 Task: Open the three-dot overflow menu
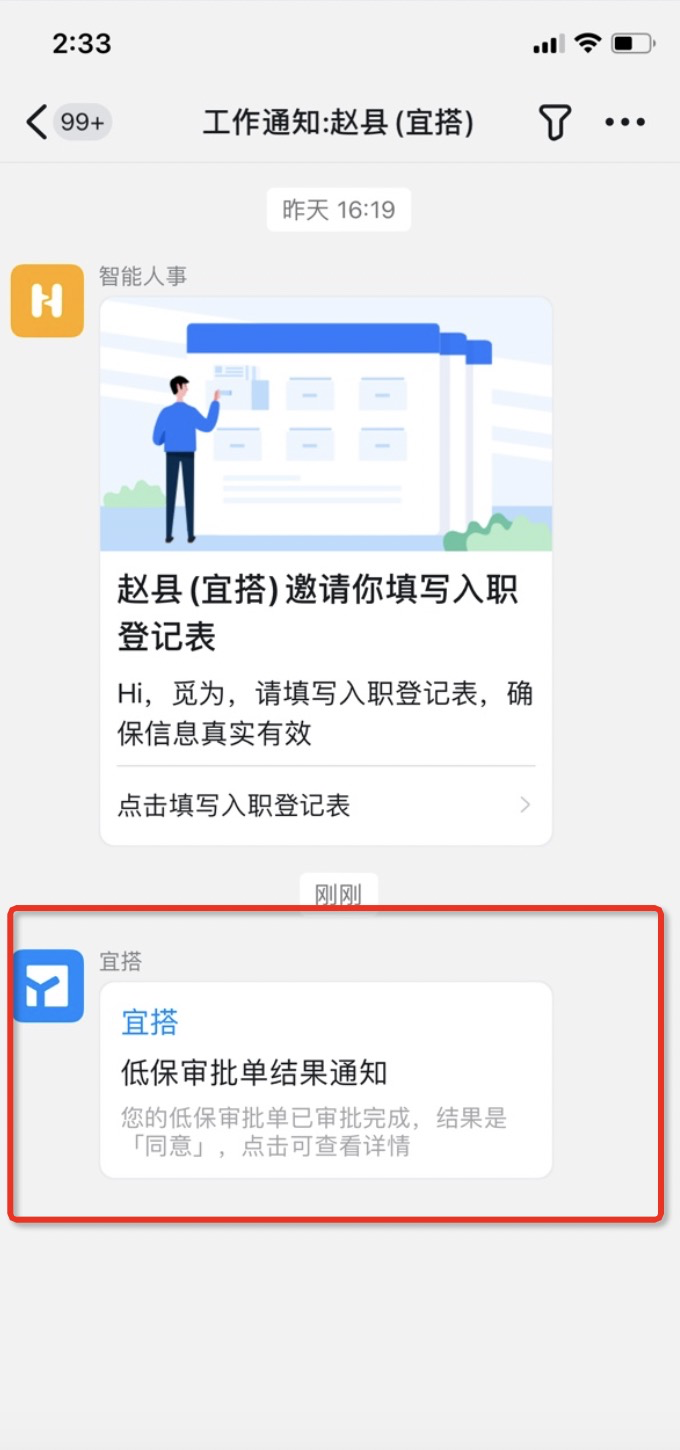tap(626, 123)
